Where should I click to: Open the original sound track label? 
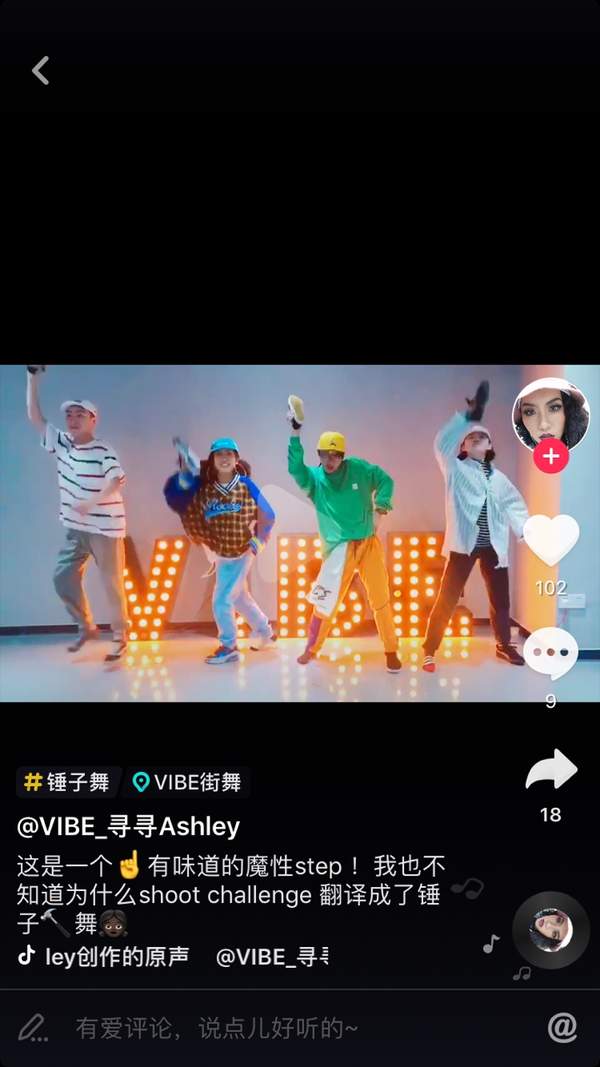pos(117,956)
